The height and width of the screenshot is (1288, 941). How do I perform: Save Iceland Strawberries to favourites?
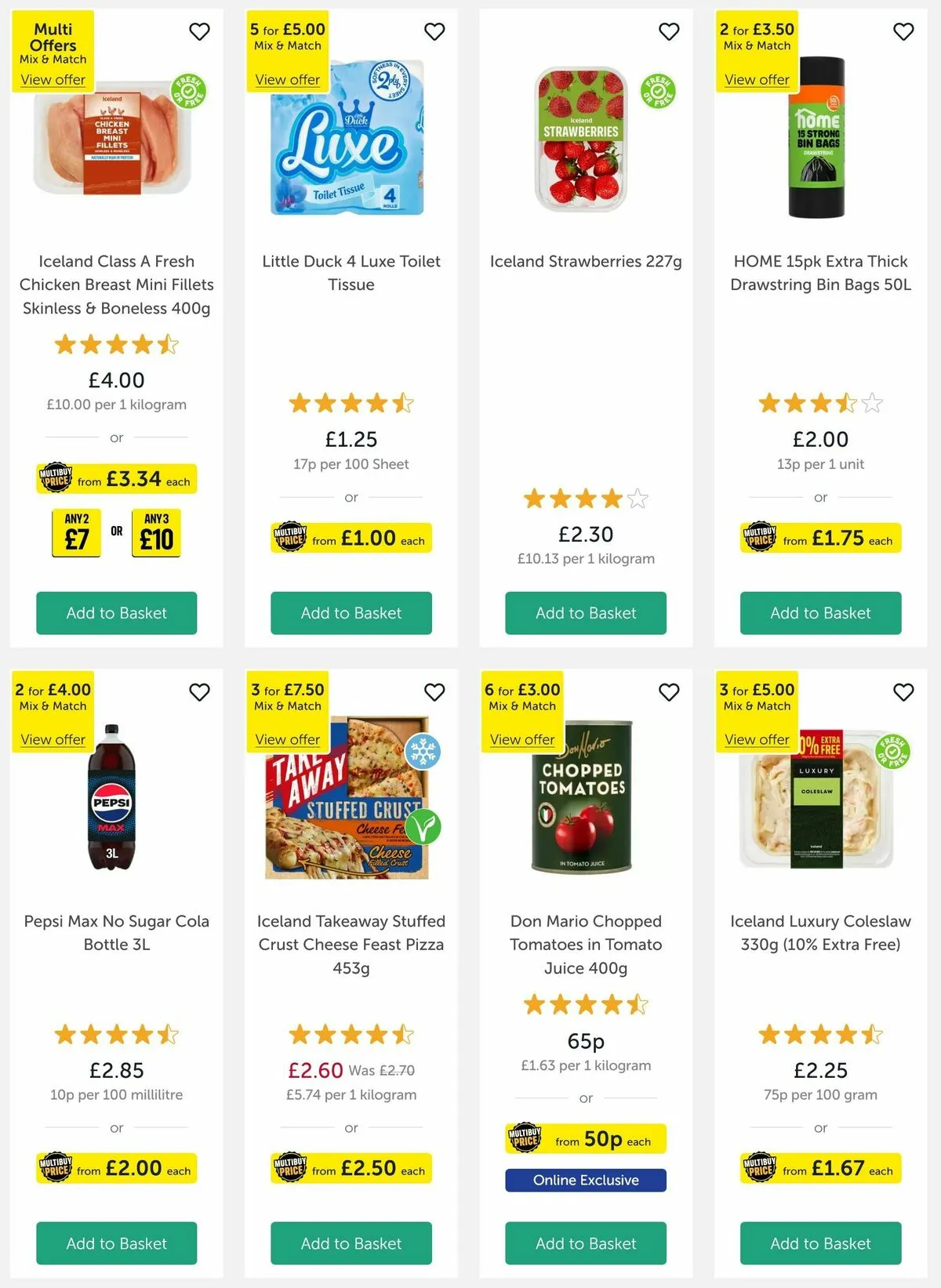tap(669, 31)
